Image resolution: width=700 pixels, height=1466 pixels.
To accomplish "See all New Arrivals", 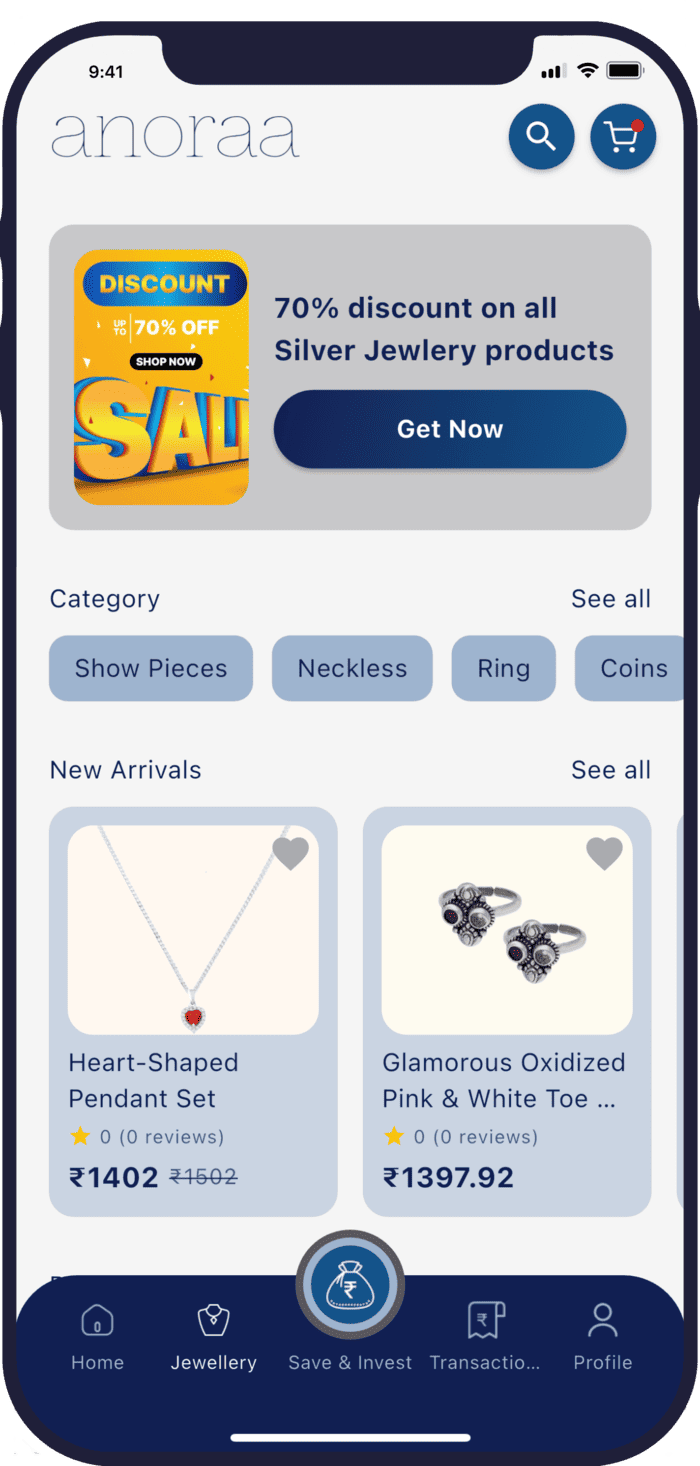I will [610, 770].
